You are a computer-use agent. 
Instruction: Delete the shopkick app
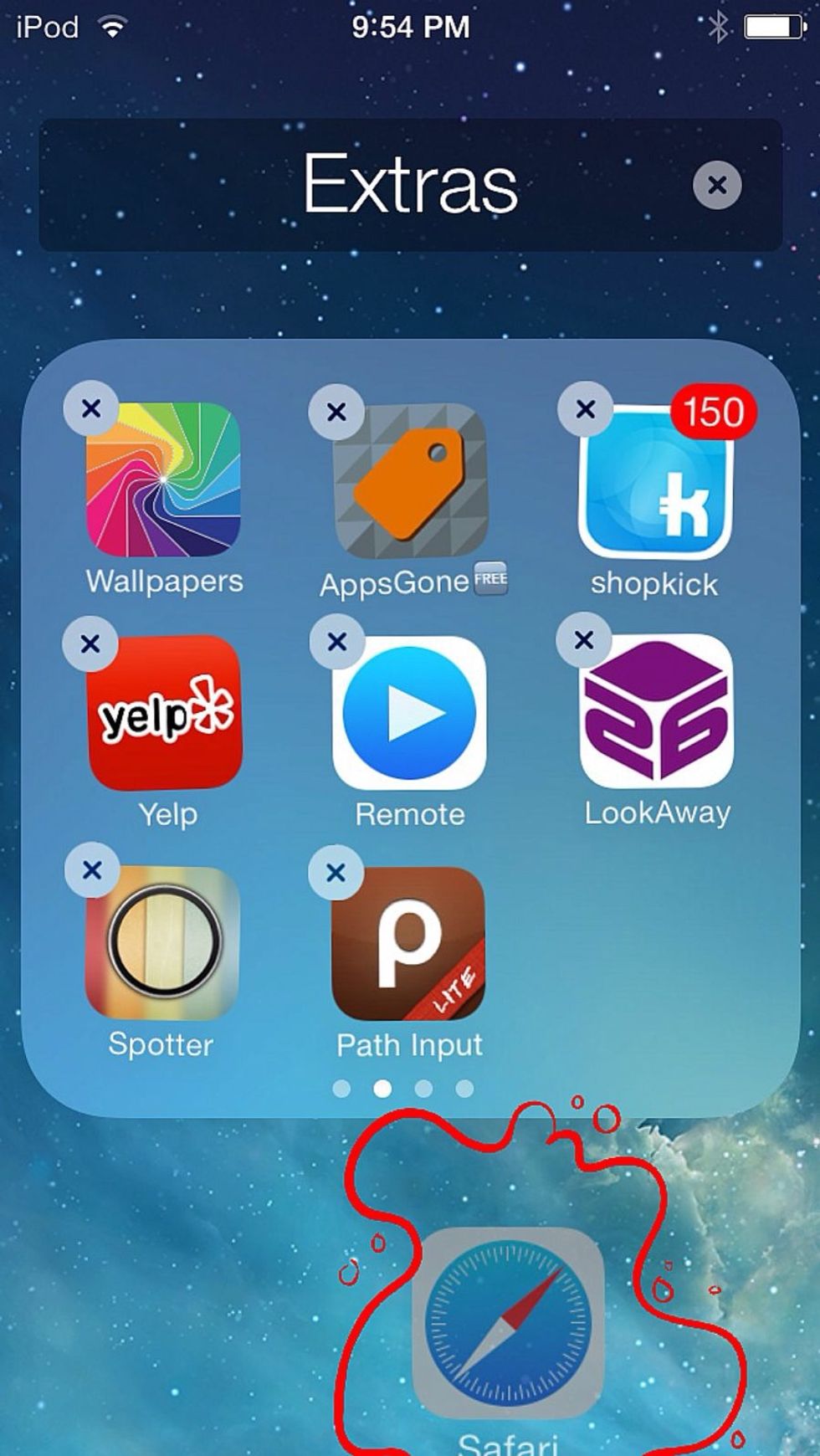click(x=586, y=409)
